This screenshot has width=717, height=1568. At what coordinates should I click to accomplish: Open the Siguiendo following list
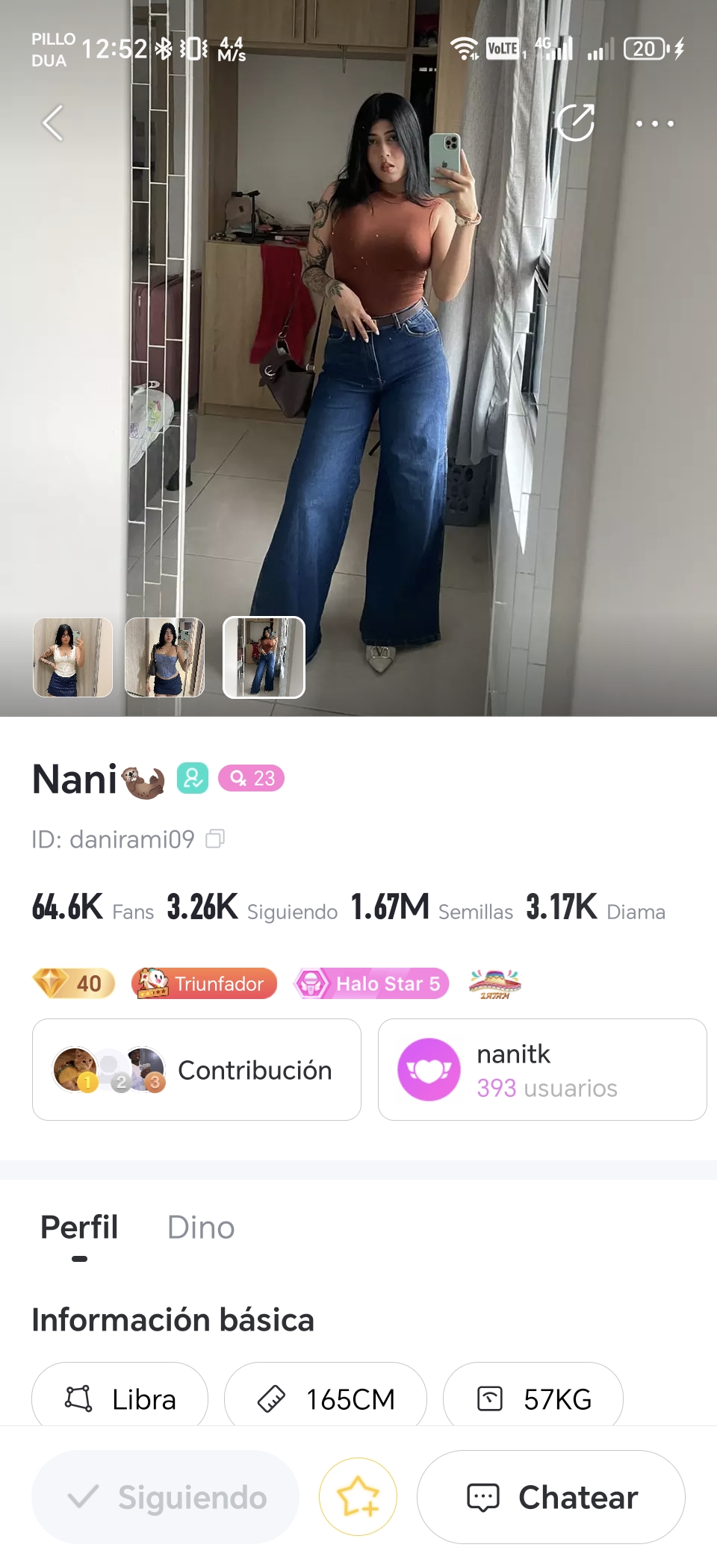coord(252,909)
